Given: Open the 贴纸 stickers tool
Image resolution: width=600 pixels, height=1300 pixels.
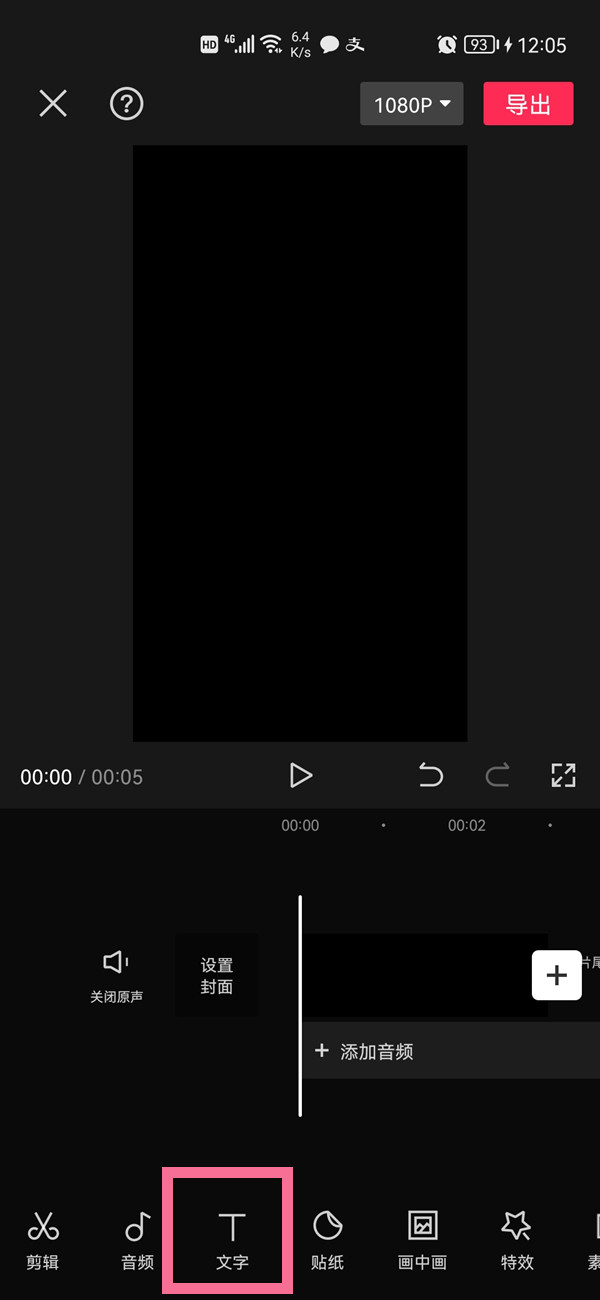Looking at the screenshot, I should click(327, 1240).
